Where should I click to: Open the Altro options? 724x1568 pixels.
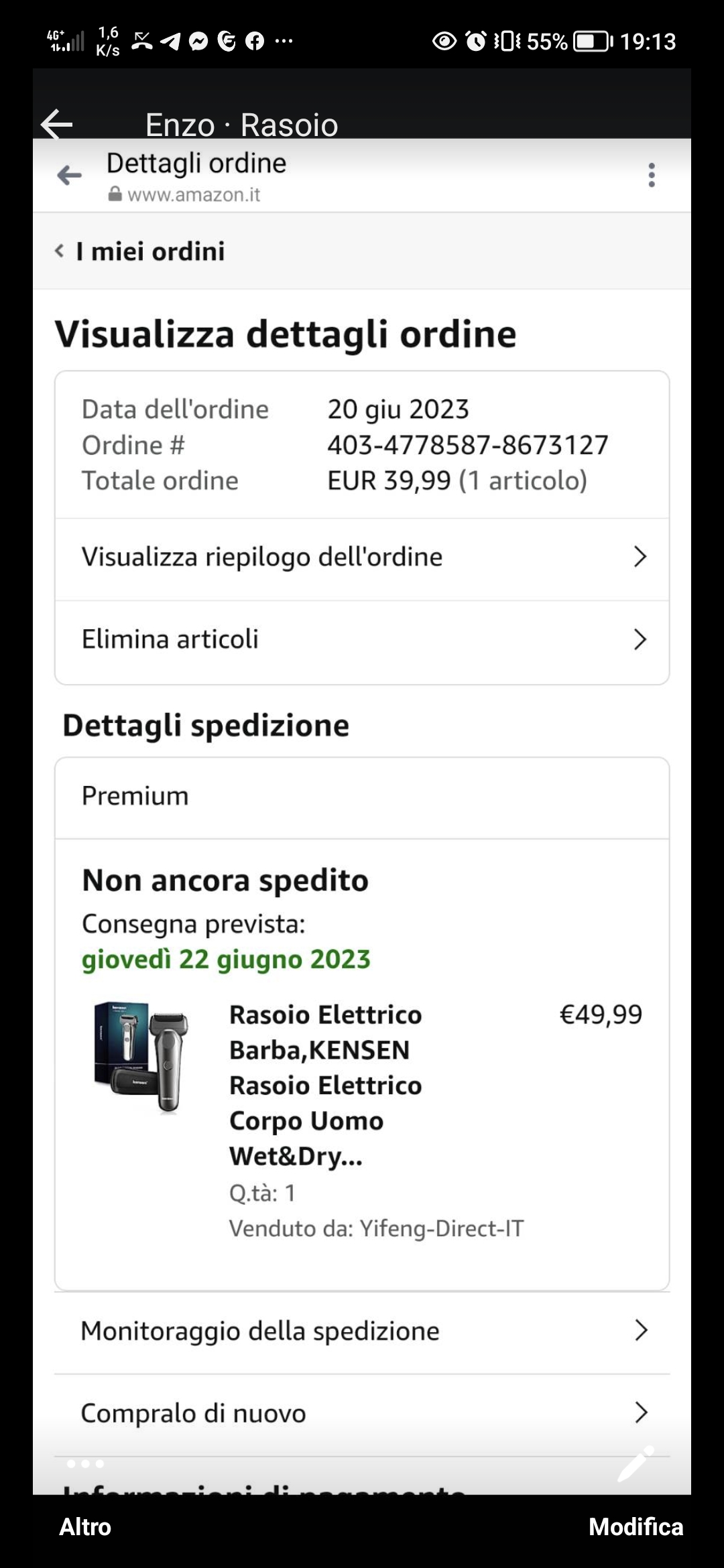coord(85,1527)
